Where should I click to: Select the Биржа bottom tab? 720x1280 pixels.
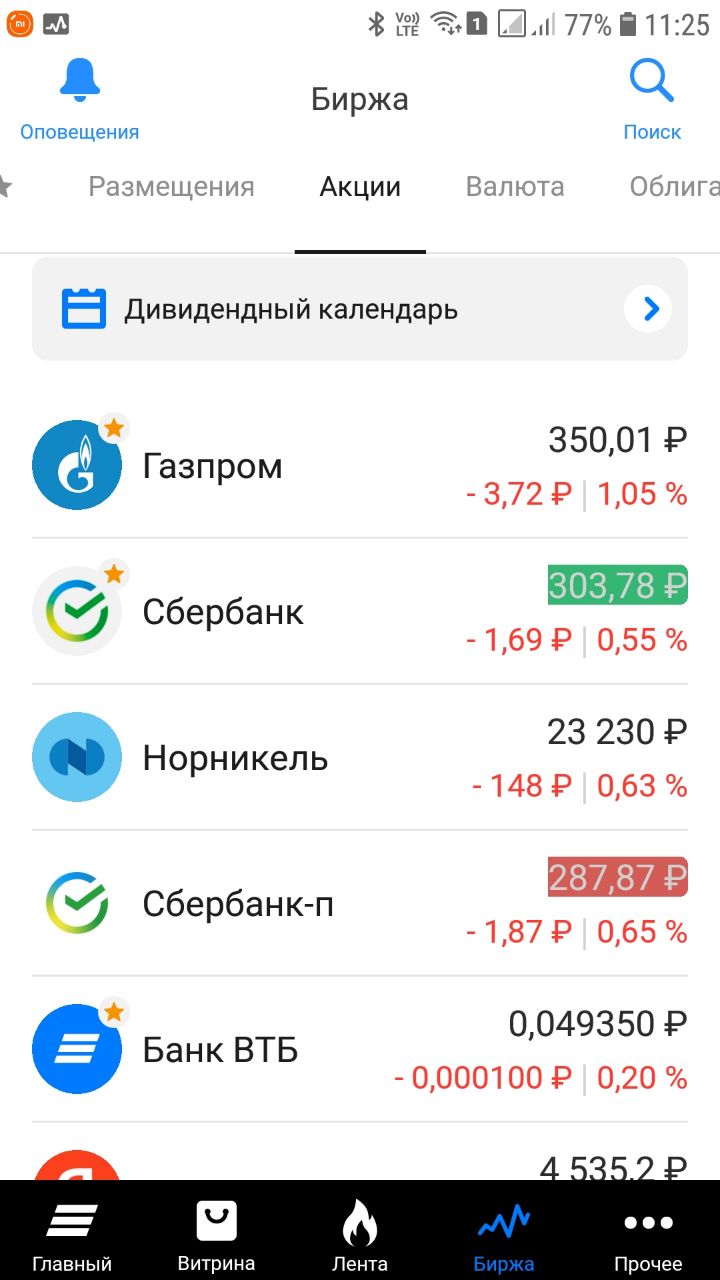504,1232
